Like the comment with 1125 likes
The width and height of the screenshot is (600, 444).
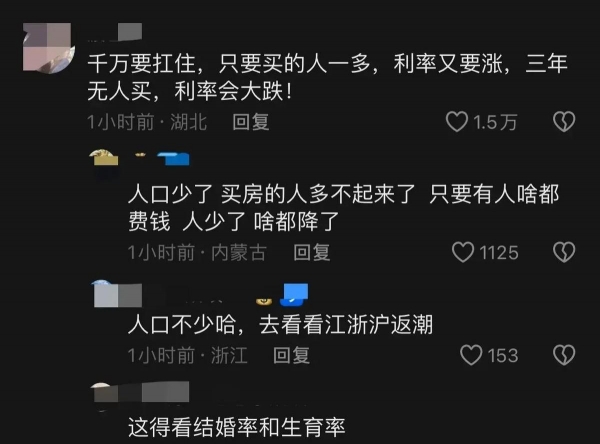tap(462, 253)
